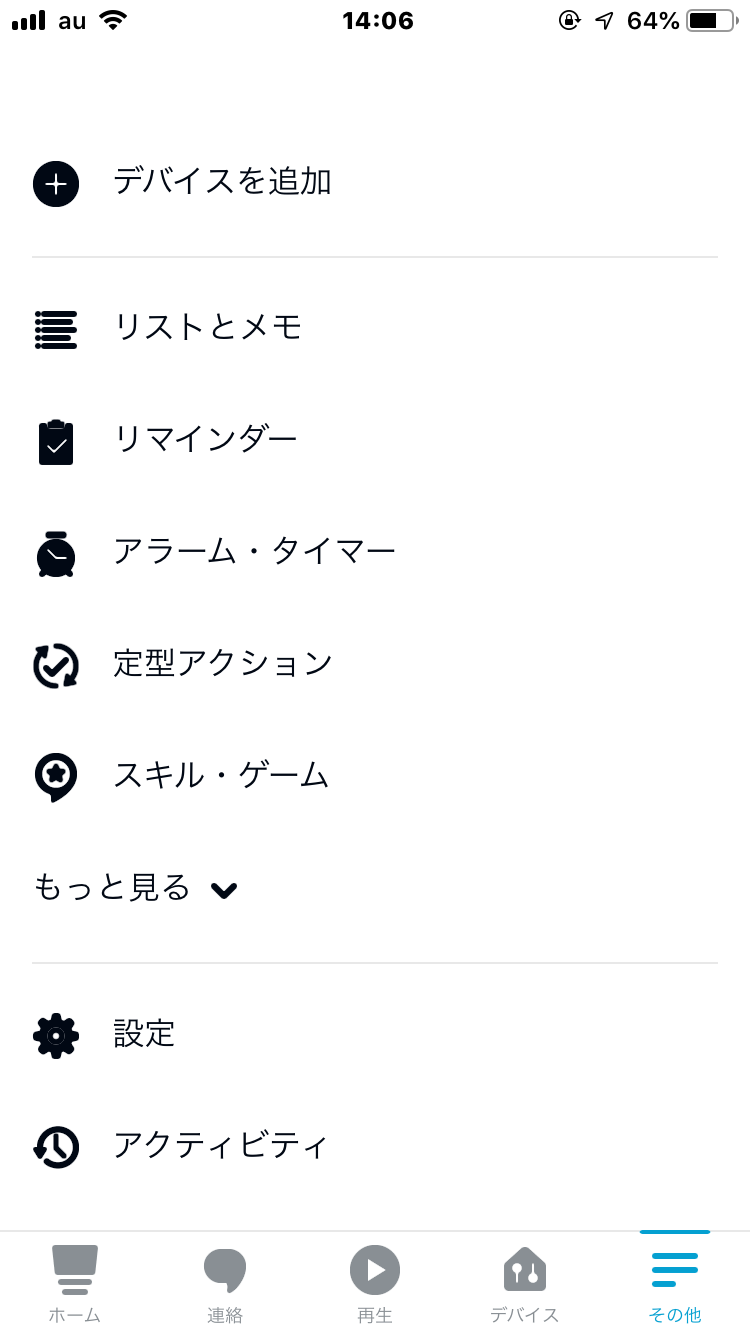750x1334 pixels.
Task: Open リストとメモ
Action: [375, 328]
